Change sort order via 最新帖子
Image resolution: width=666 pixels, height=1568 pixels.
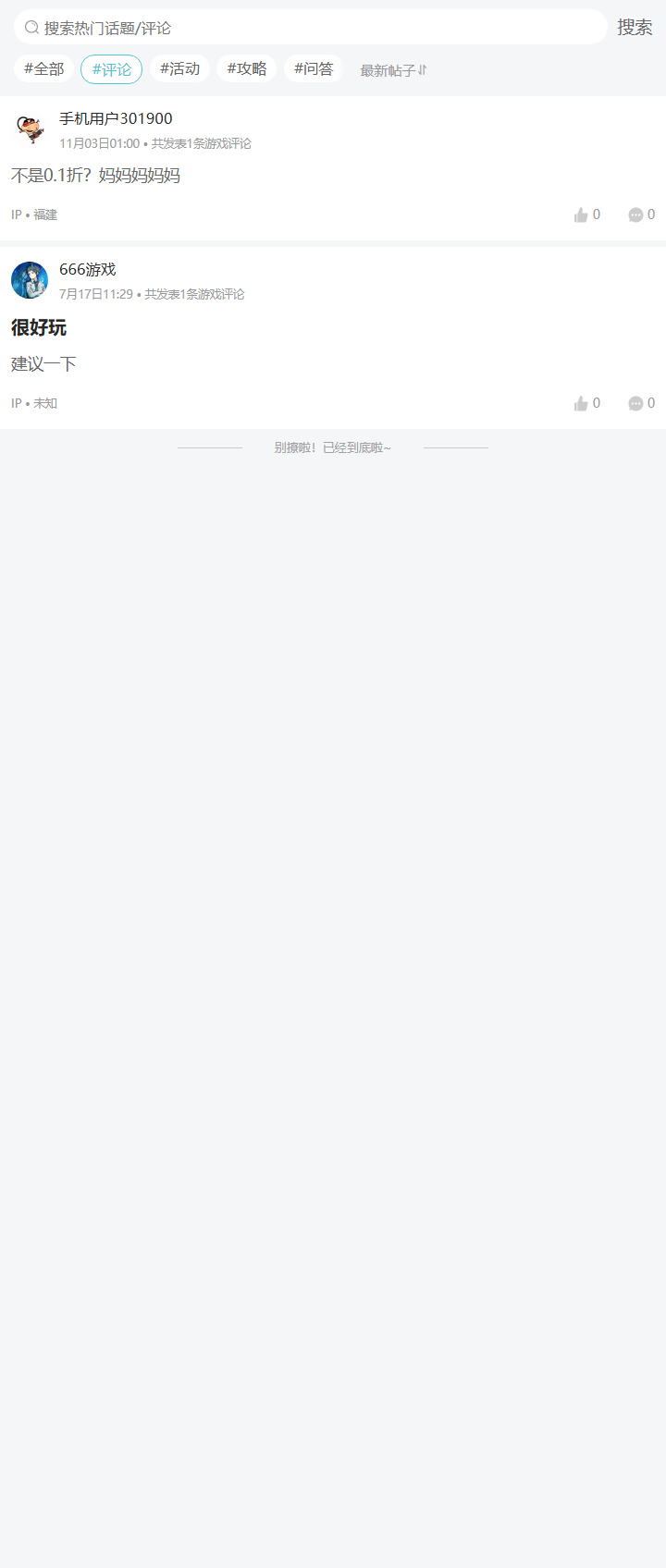[393, 70]
